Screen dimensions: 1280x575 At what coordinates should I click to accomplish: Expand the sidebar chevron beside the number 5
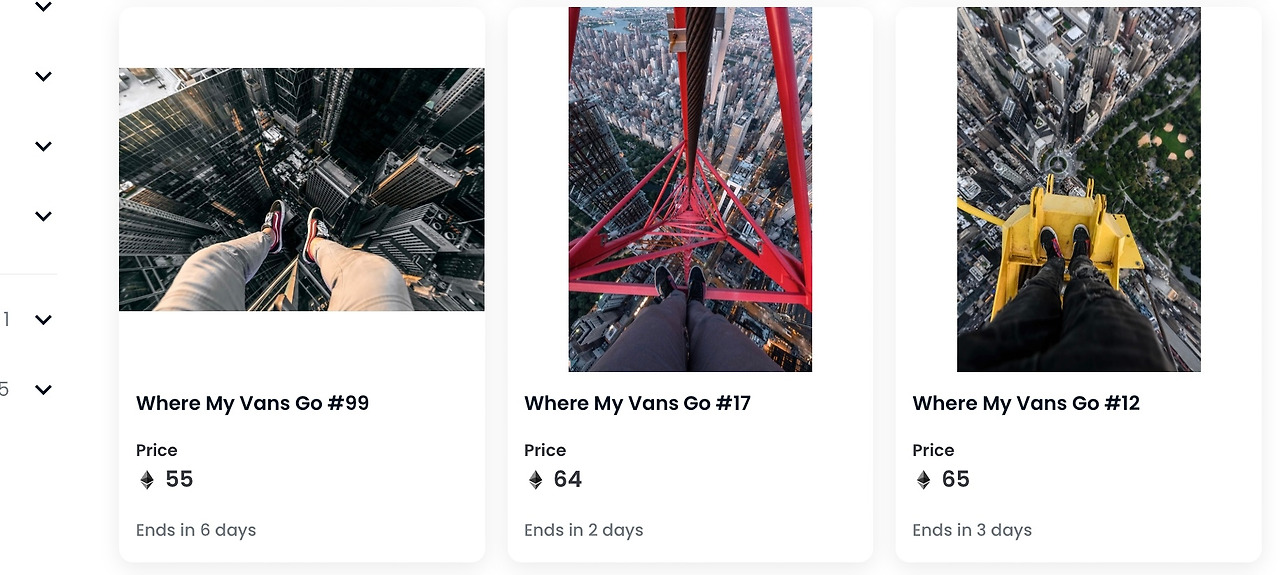pyautogui.click(x=43, y=390)
